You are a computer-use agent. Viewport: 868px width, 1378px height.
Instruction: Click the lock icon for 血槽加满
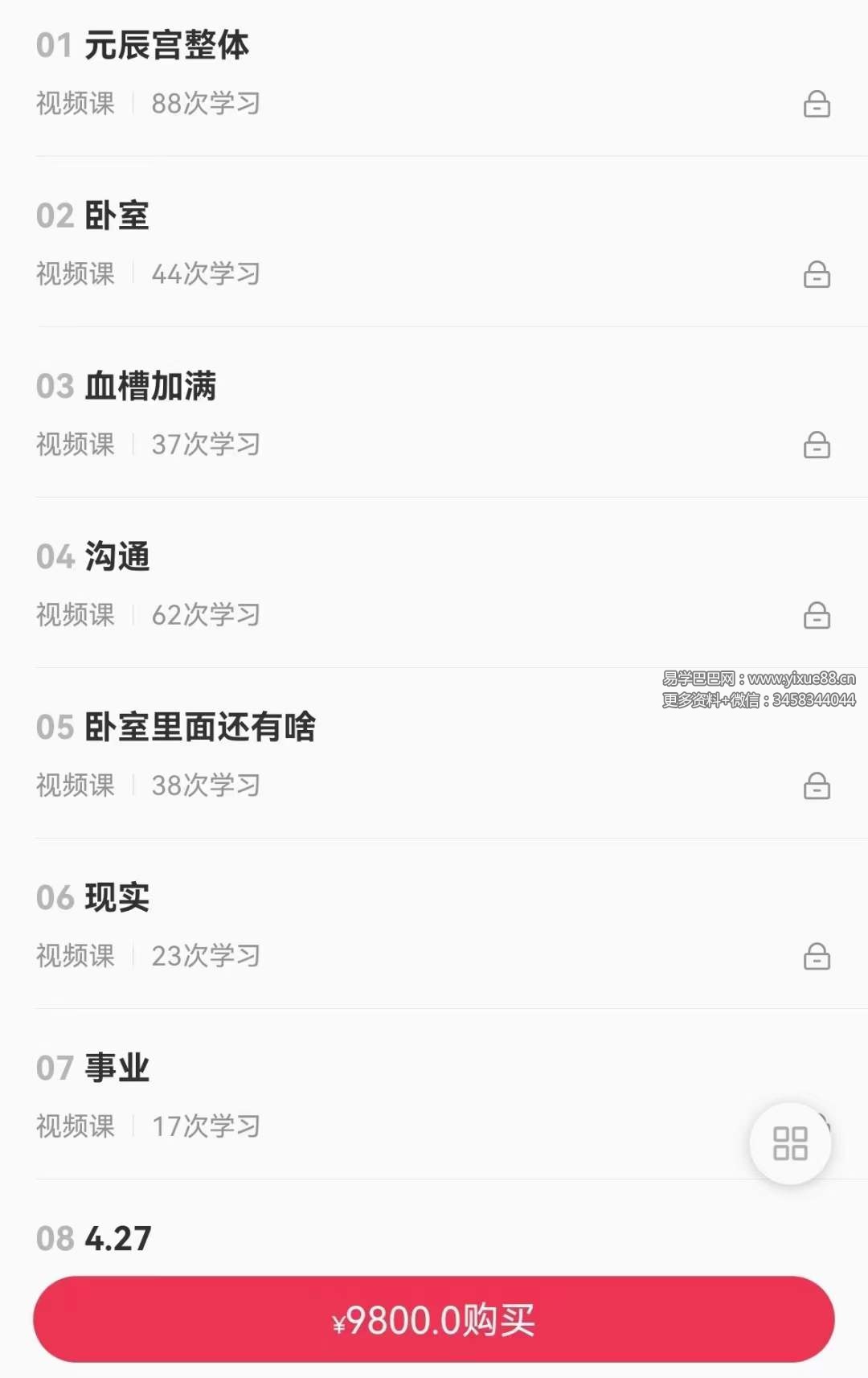817,445
